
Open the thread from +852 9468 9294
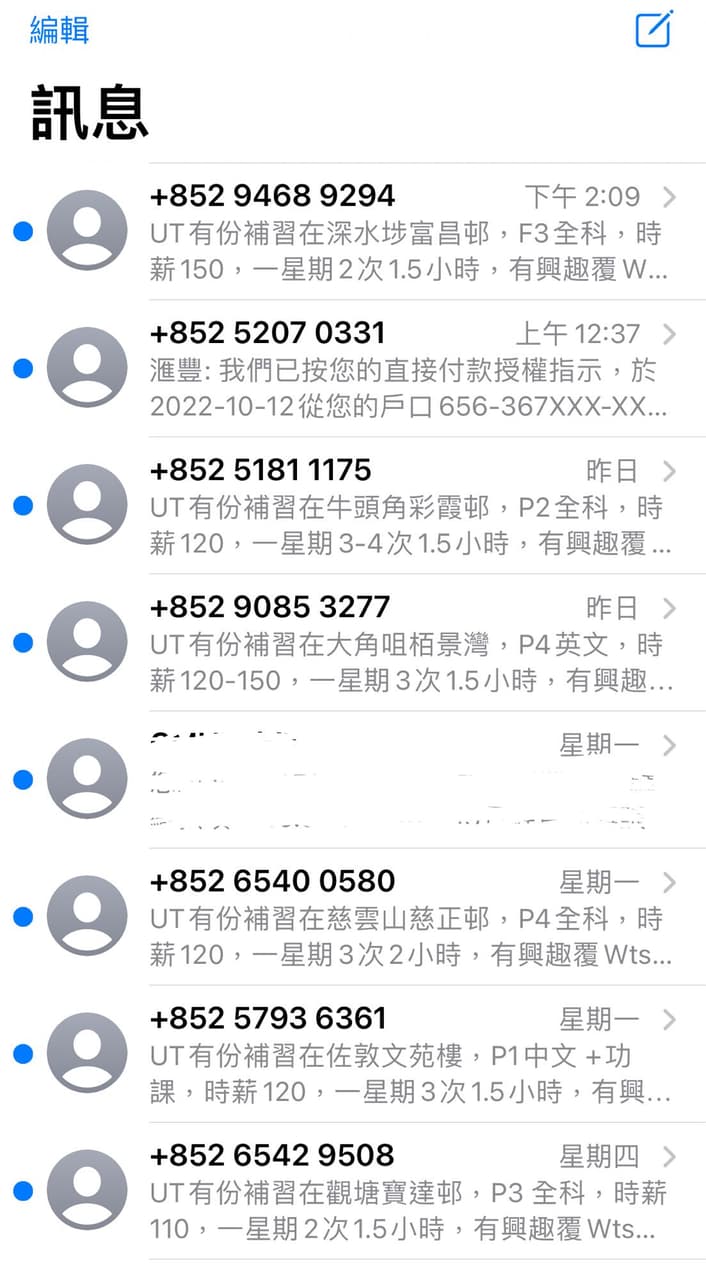click(410, 232)
